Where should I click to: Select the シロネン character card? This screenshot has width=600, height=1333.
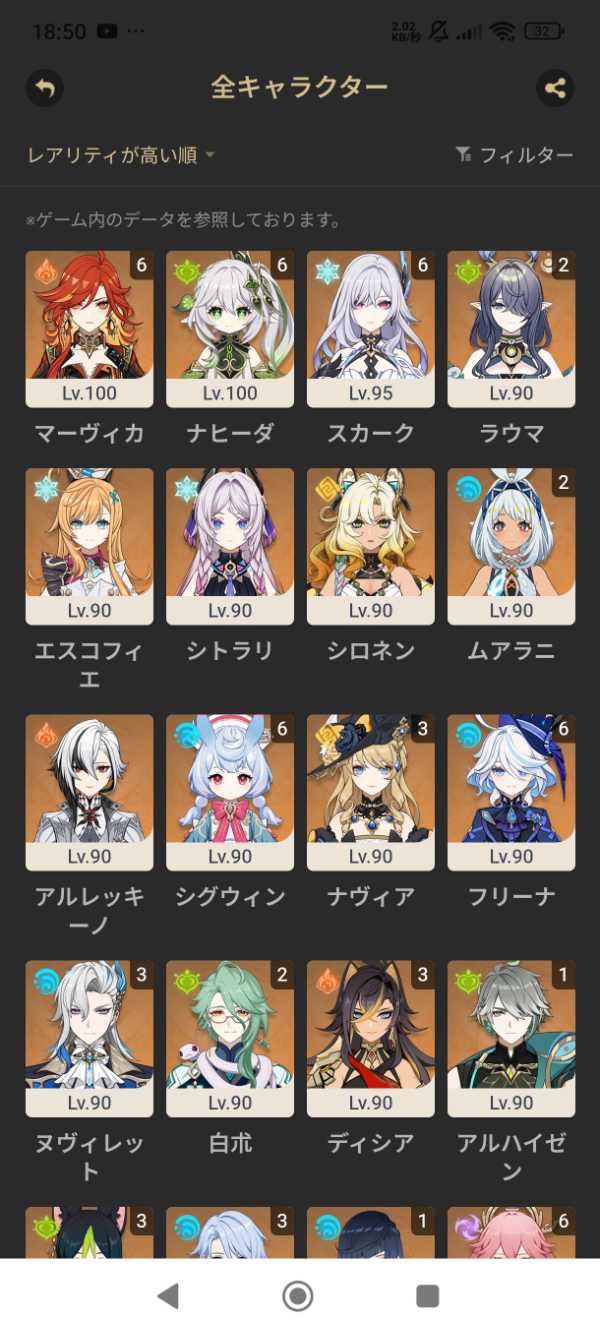click(x=371, y=547)
